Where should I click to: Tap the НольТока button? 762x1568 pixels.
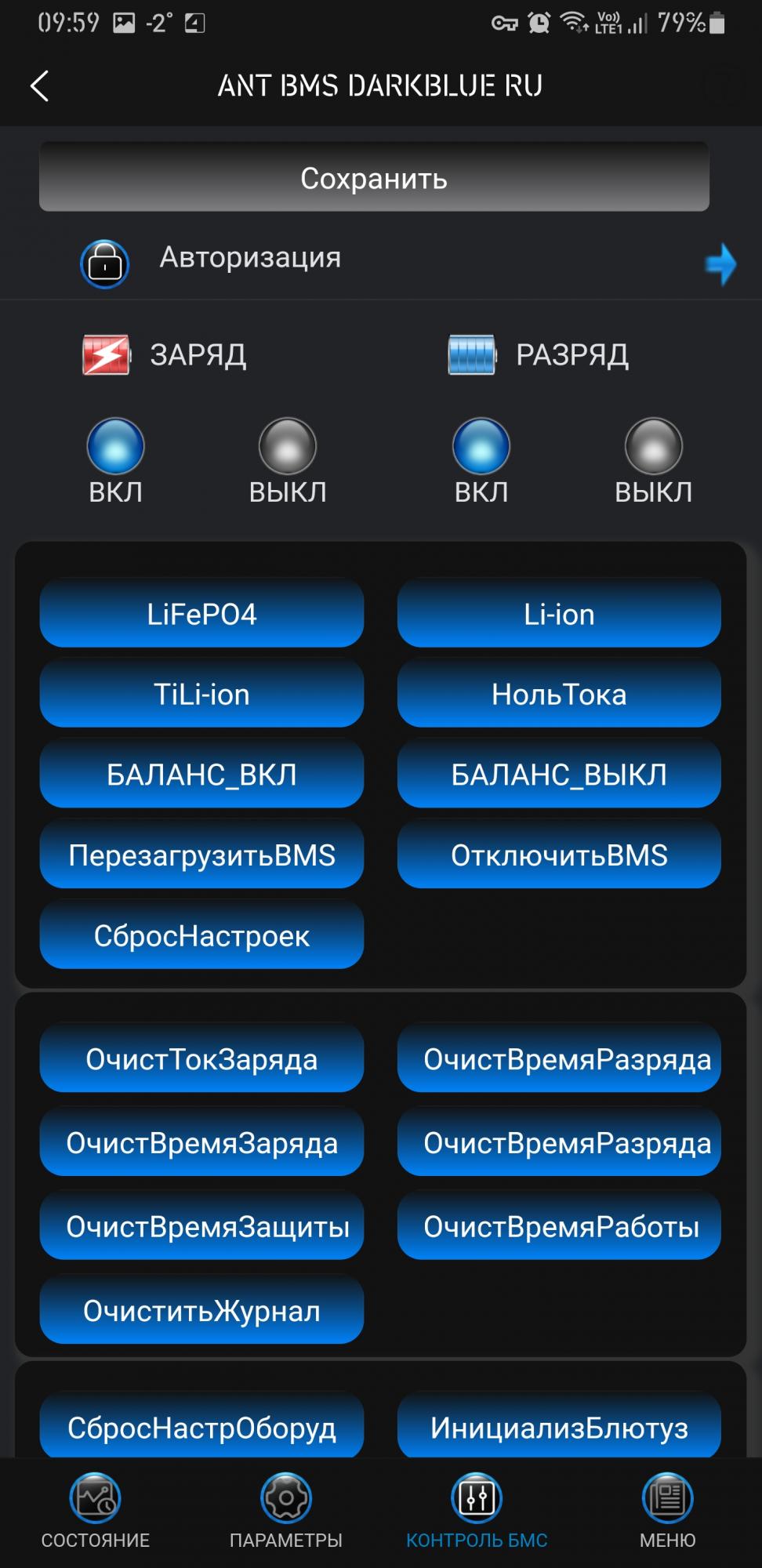pyautogui.click(x=559, y=694)
